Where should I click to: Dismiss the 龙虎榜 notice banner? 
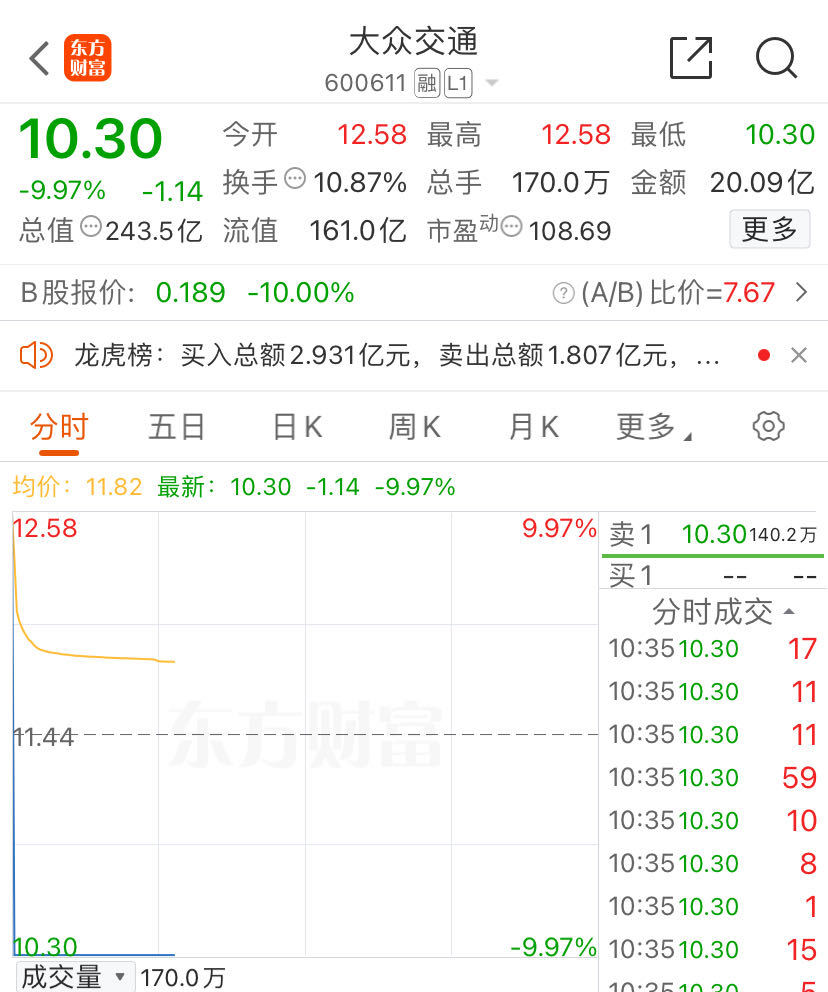(x=799, y=355)
